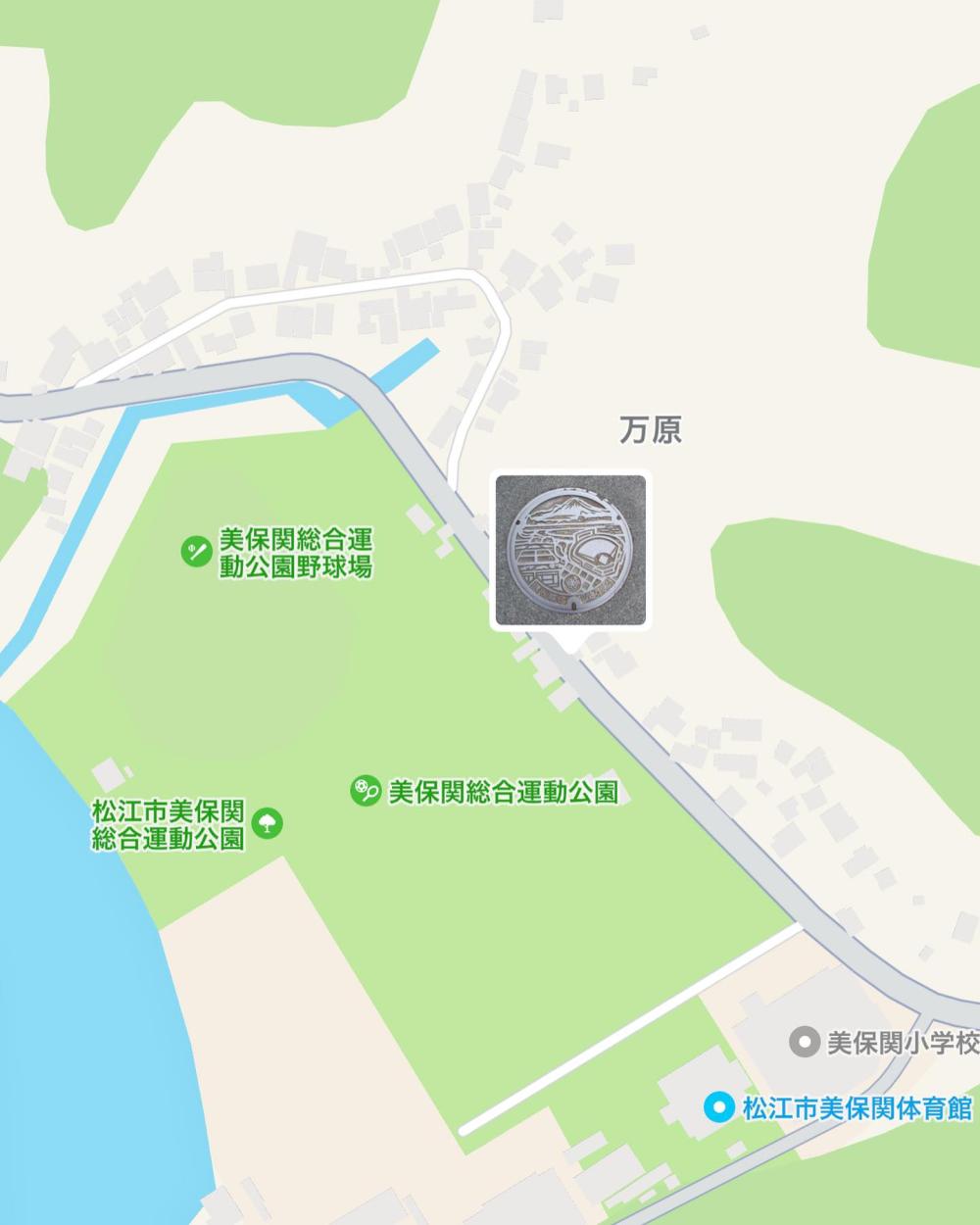Open the manhole cover photo pin
Image resolution: width=980 pixels, height=1225 pixels.
(569, 550)
